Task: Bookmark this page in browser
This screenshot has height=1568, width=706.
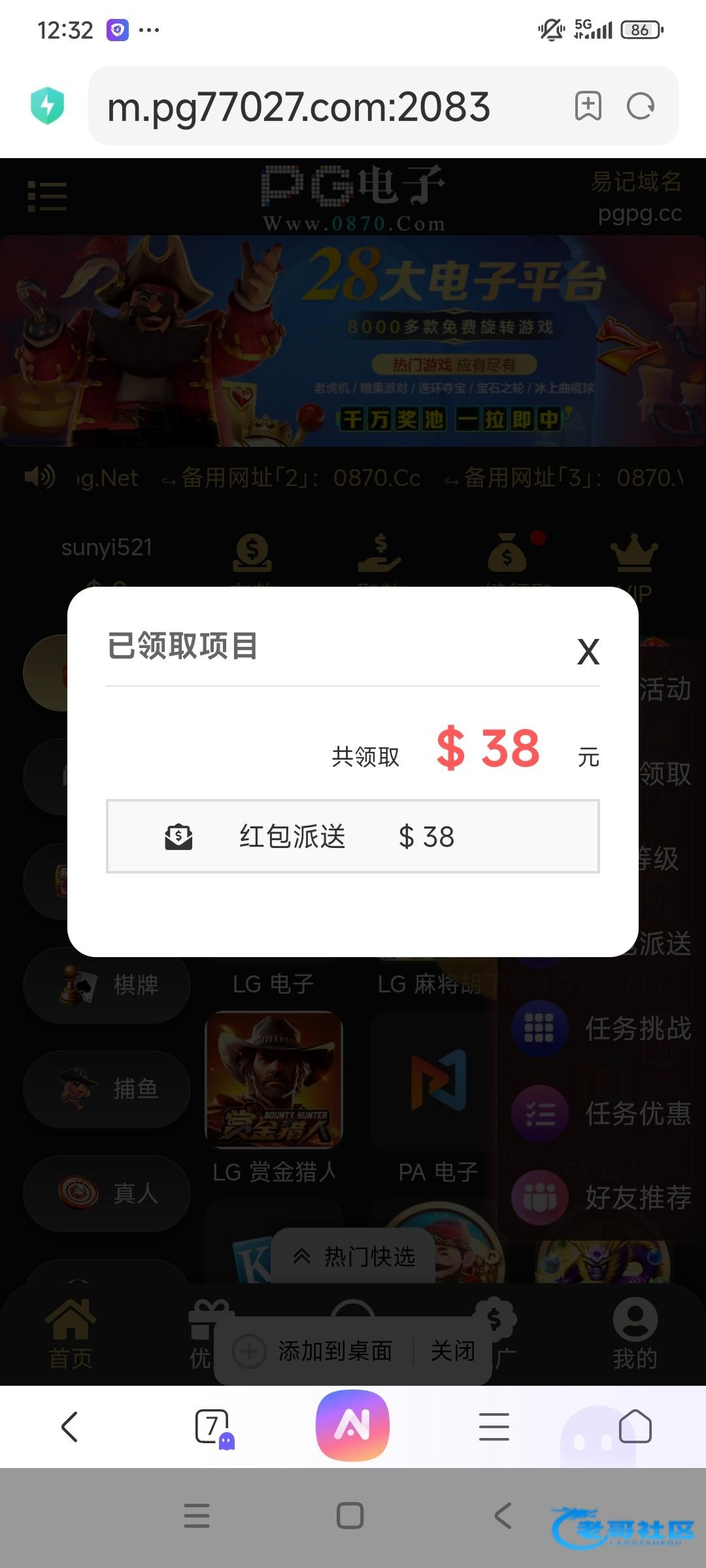Action: click(x=588, y=106)
